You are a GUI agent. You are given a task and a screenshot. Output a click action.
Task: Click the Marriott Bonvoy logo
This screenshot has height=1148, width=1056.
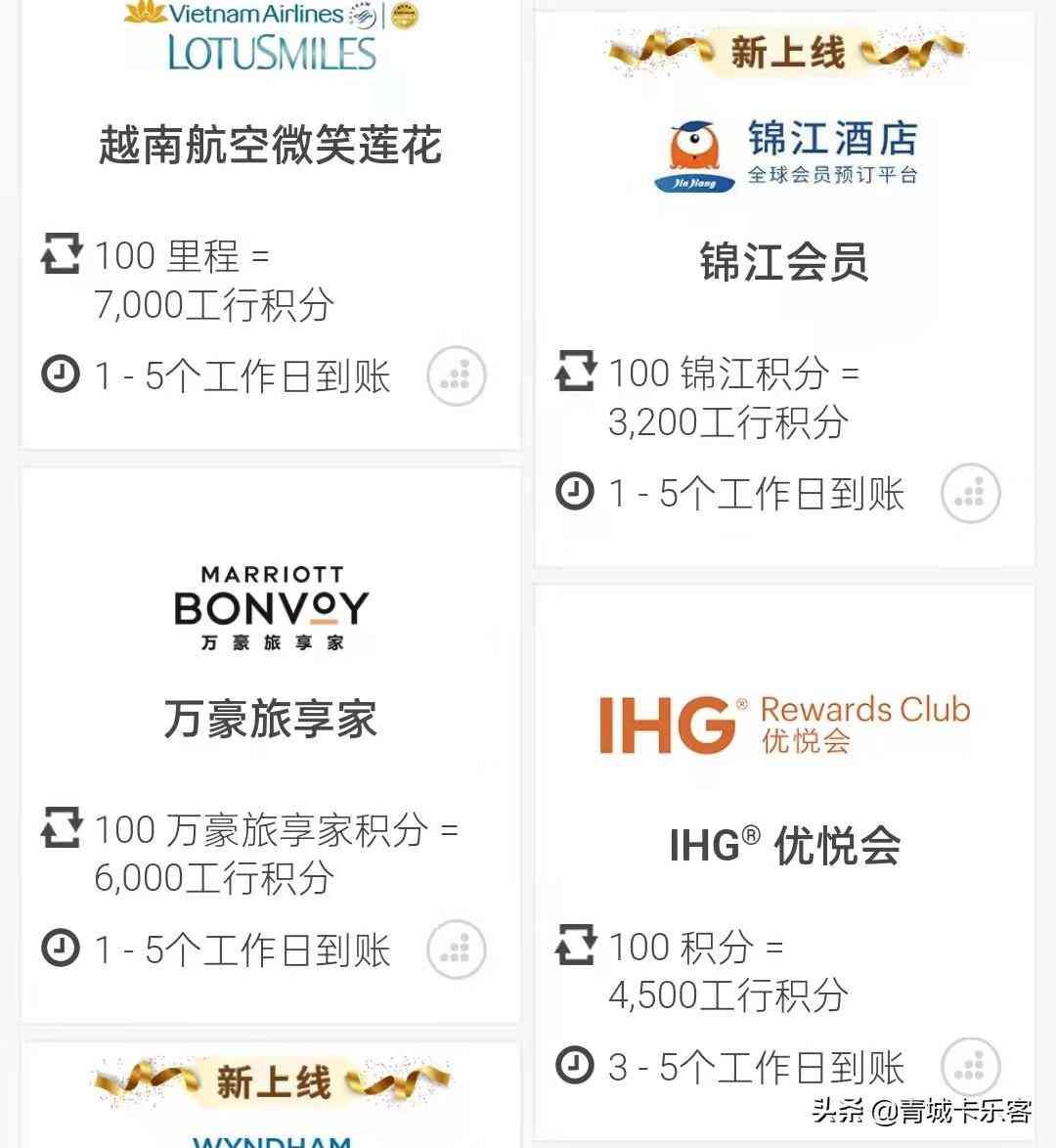[269, 606]
